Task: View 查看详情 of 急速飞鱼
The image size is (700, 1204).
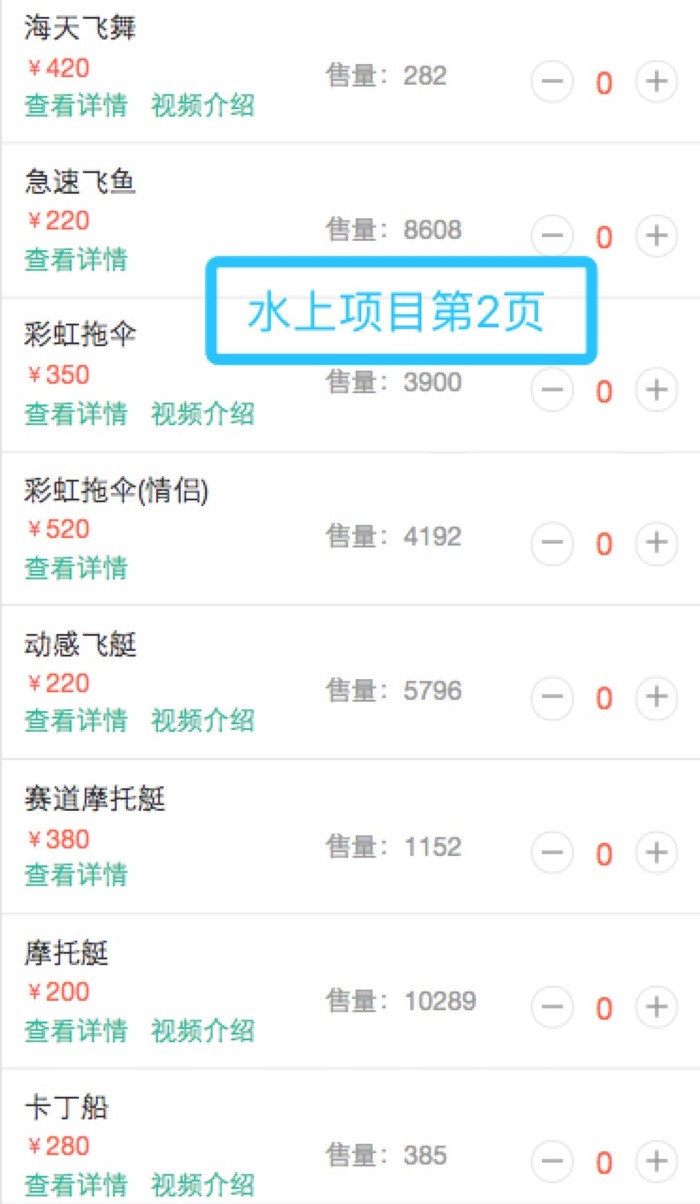Action: pyautogui.click(x=76, y=259)
